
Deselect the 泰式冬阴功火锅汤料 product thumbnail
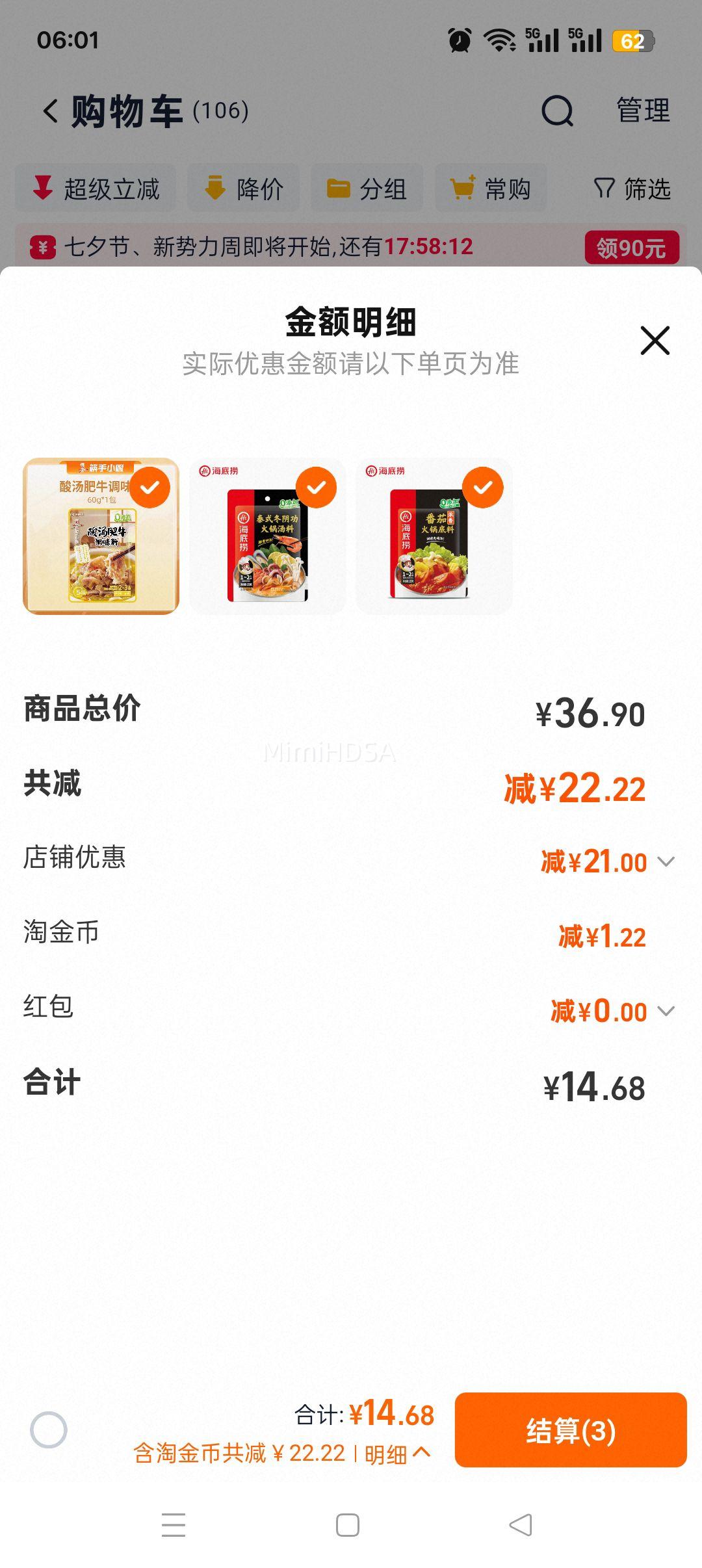click(317, 488)
